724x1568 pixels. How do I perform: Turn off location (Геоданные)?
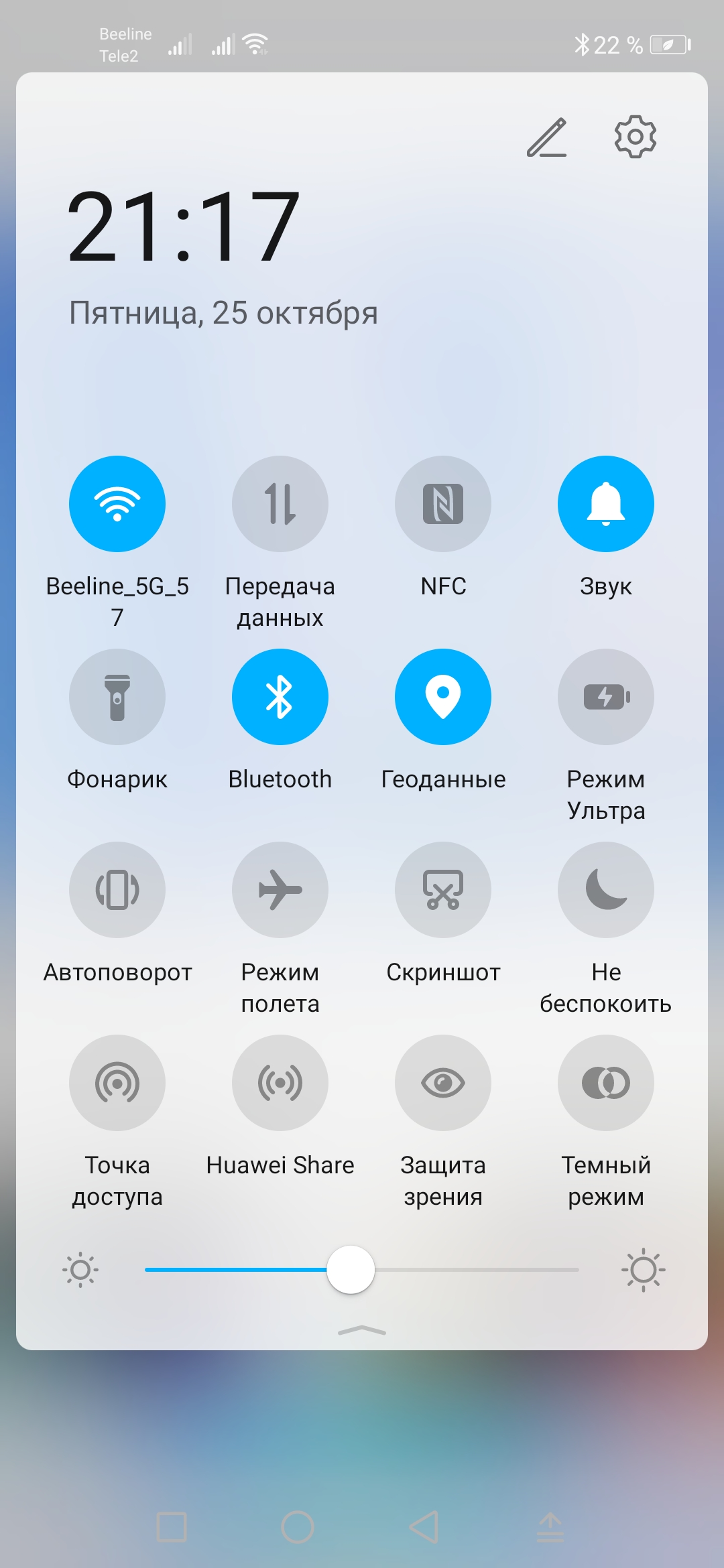click(443, 697)
